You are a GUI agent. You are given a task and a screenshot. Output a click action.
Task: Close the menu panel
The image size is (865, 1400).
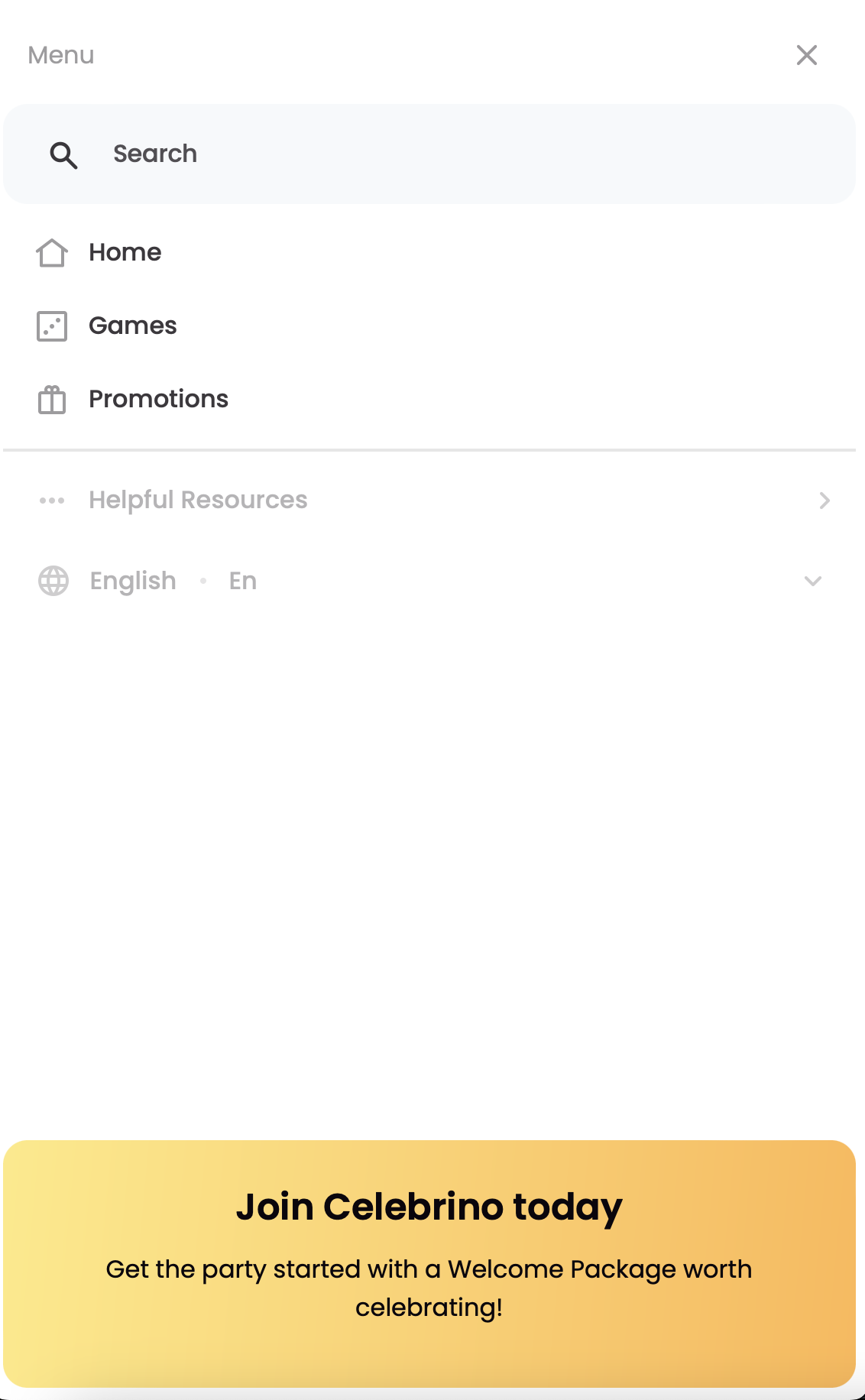coord(806,55)
